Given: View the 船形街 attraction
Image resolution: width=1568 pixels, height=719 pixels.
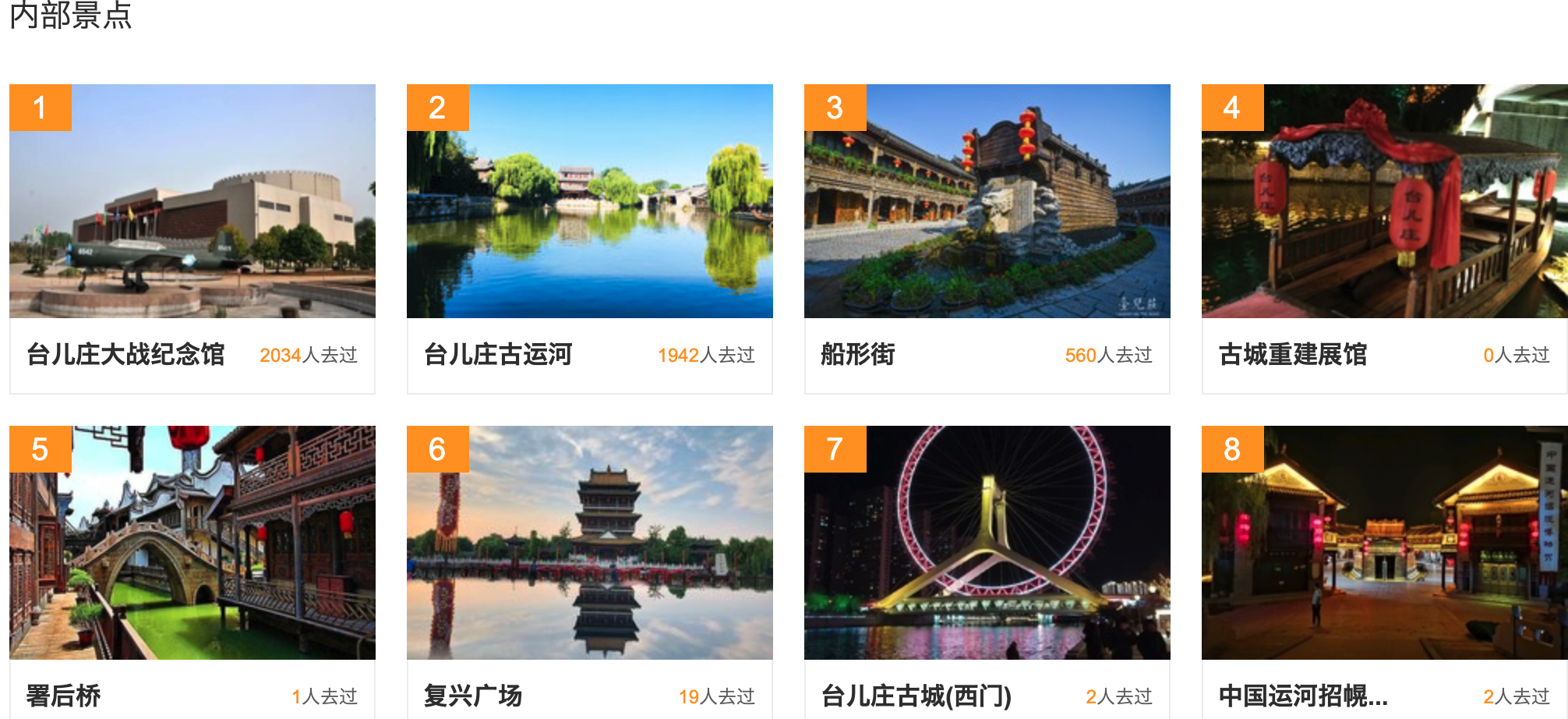Looking at the screenshot, I should pos(987,203).
